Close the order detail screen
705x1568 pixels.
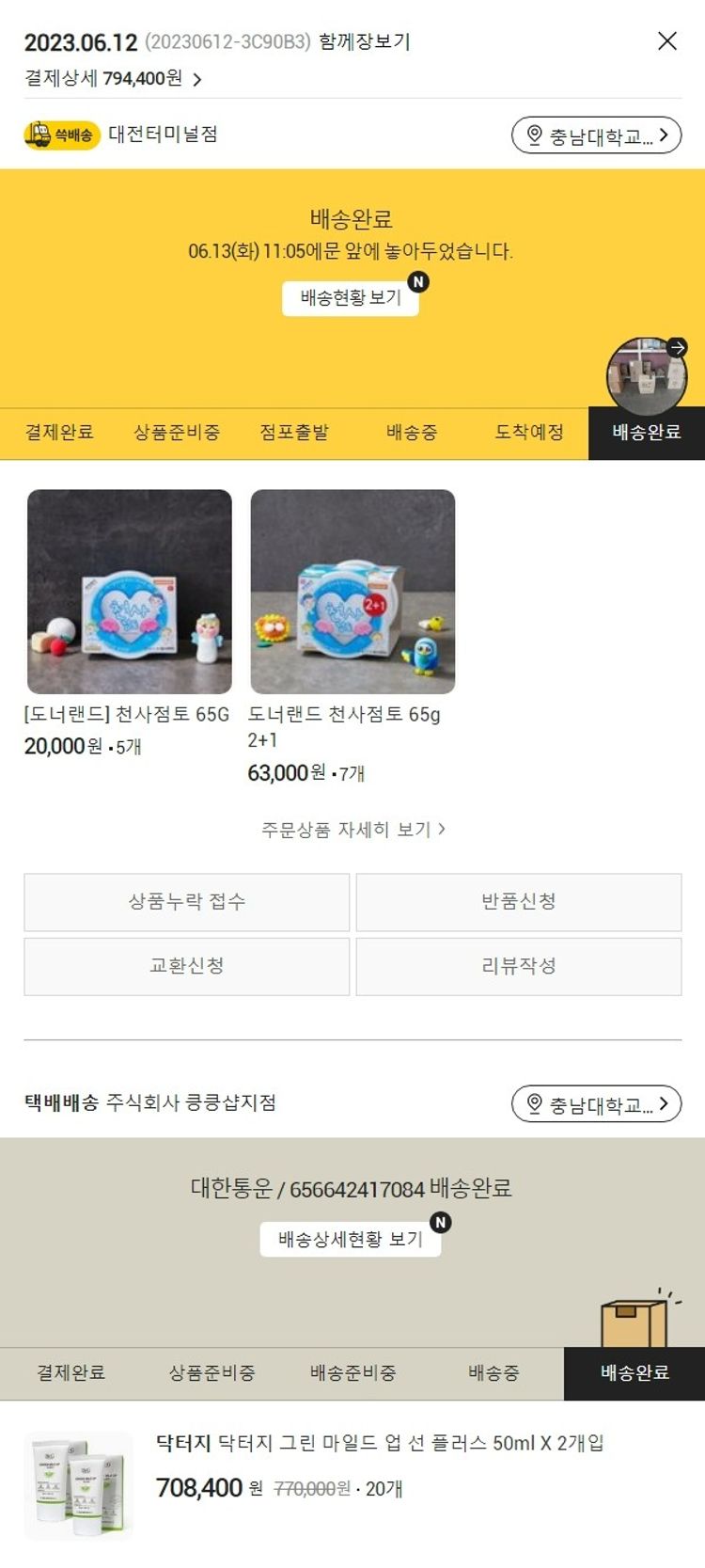point(666,40)
